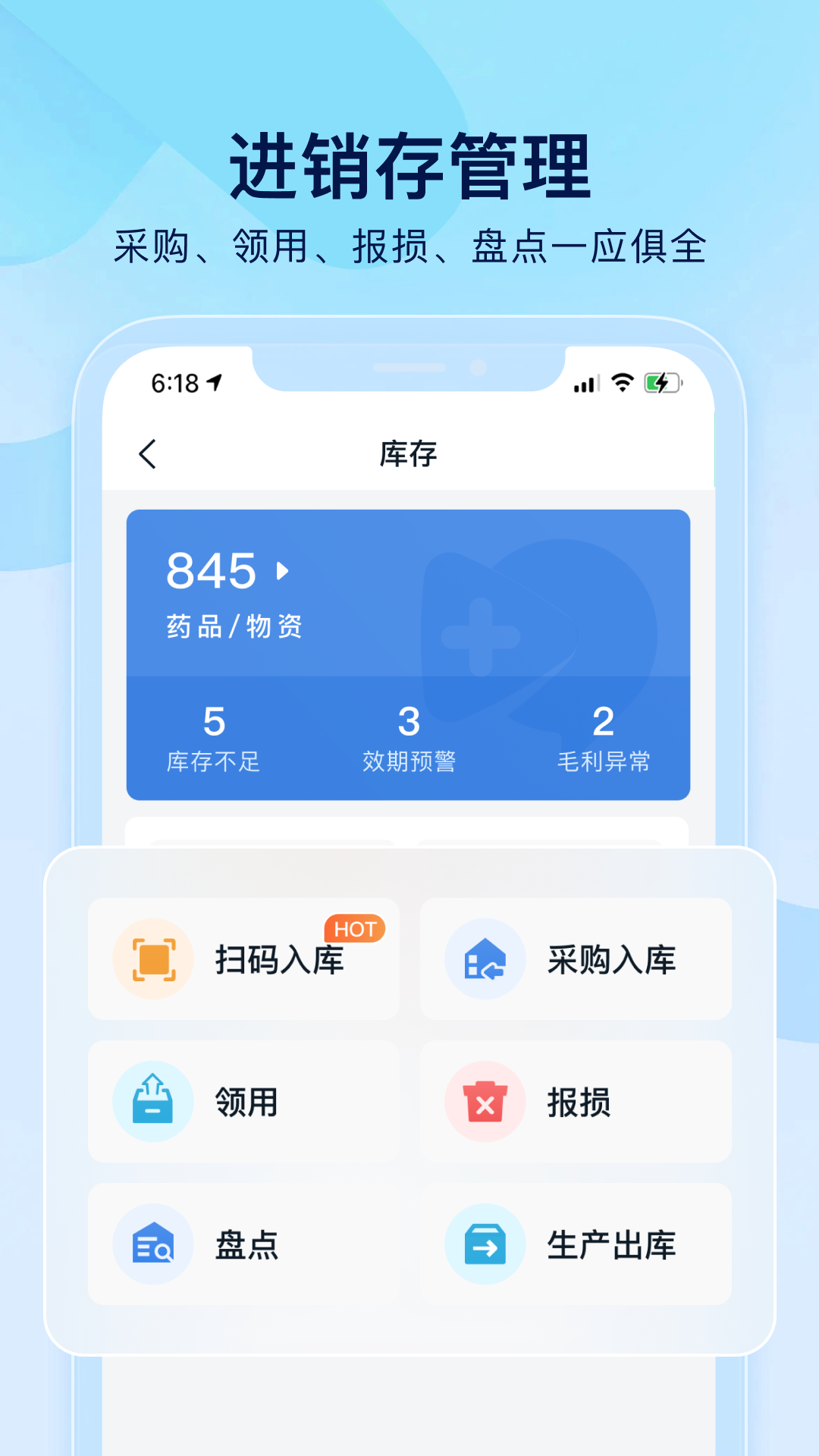Select the 扫码入库 scan icon
This screenshot has width=819, height=1456.
154,959
